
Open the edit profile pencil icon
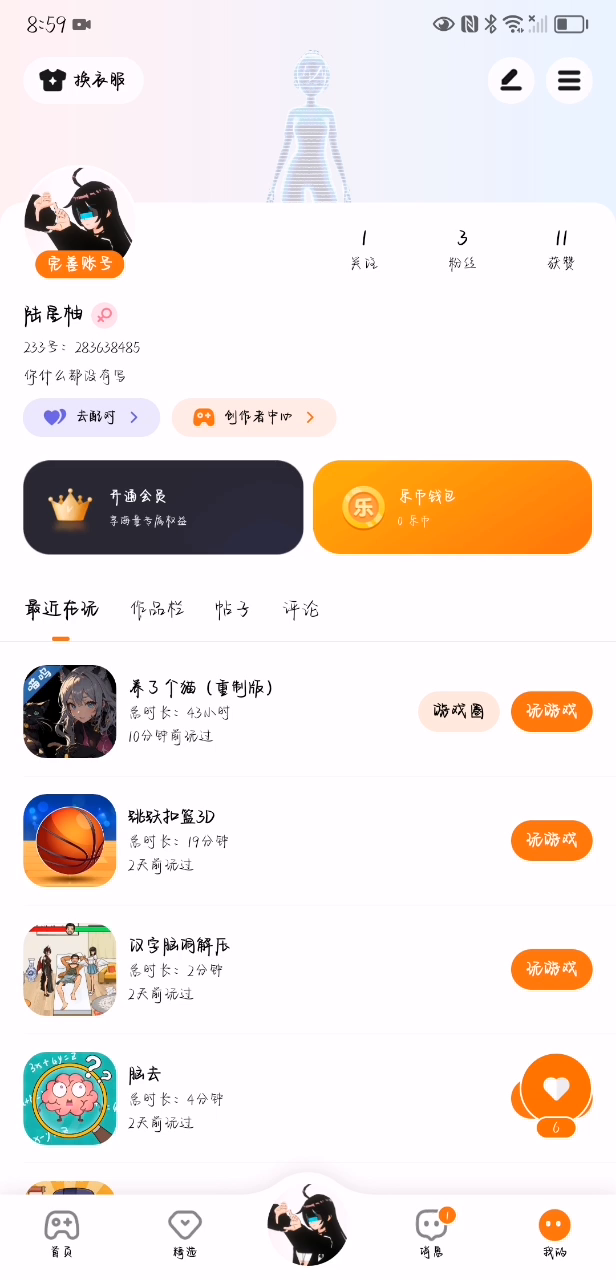[x=511, y=81]
